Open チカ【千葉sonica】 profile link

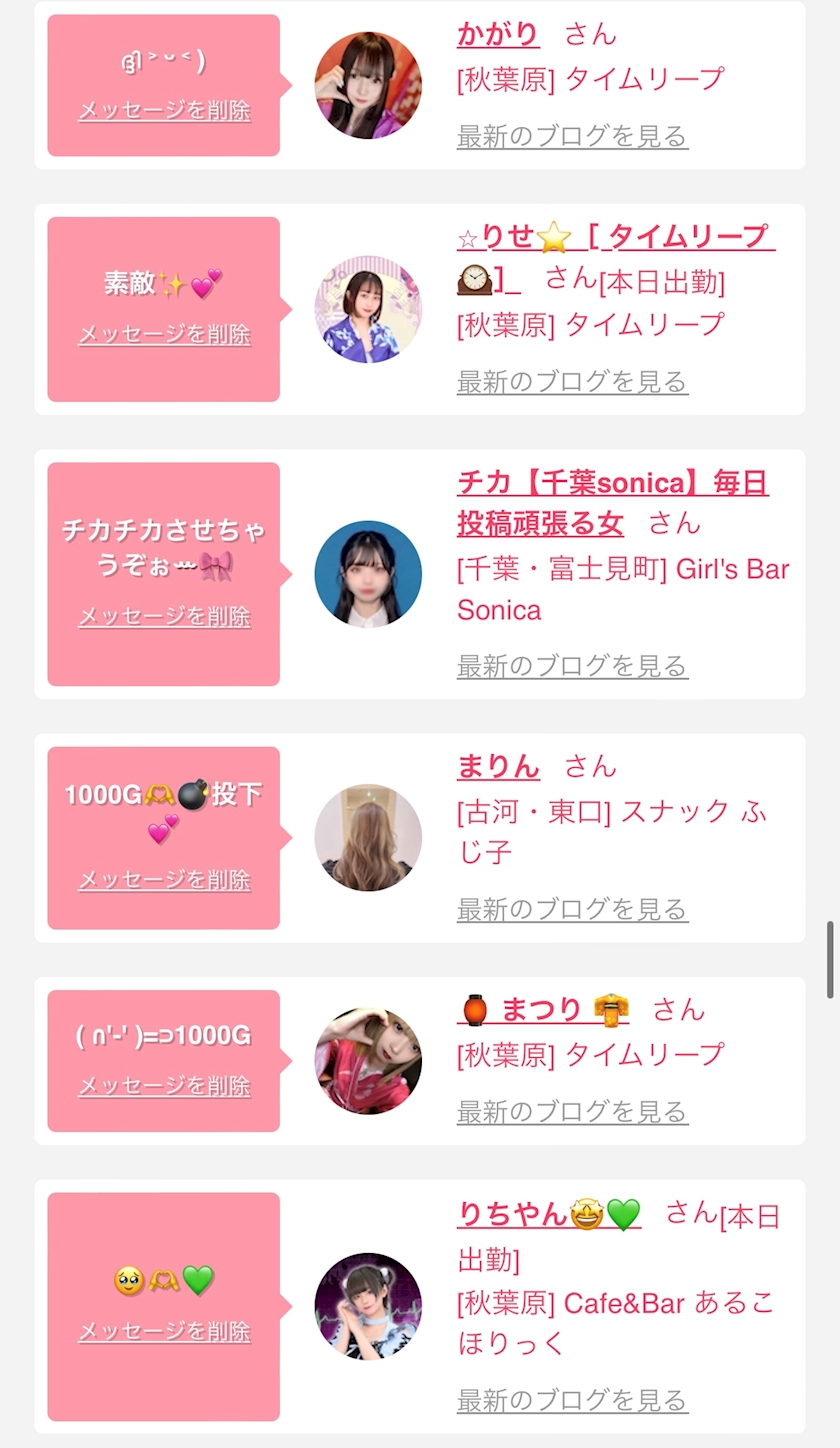(611, 484)
